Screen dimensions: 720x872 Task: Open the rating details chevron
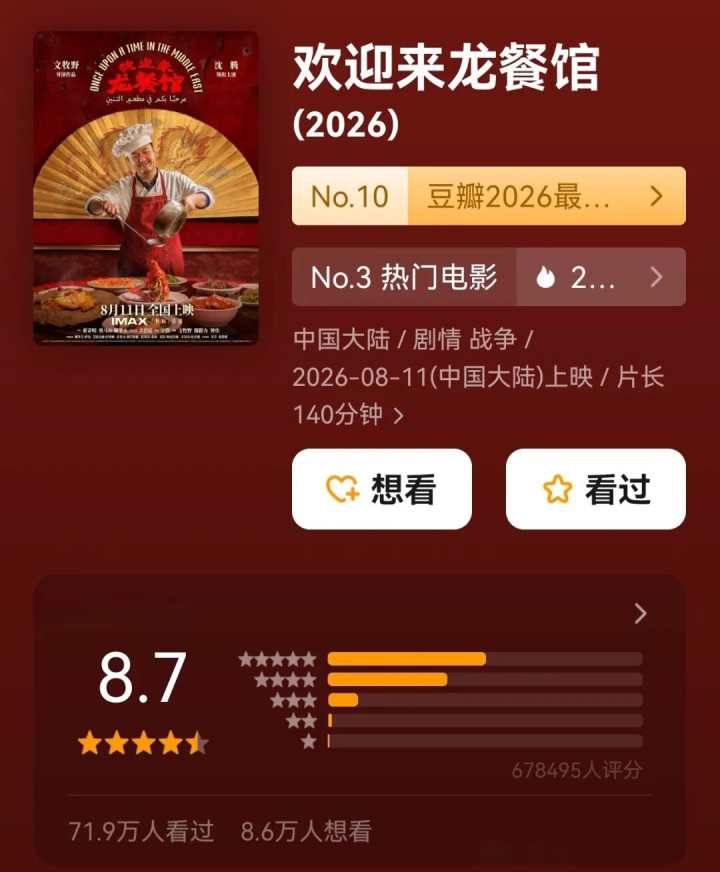click(x=640, y=613)
